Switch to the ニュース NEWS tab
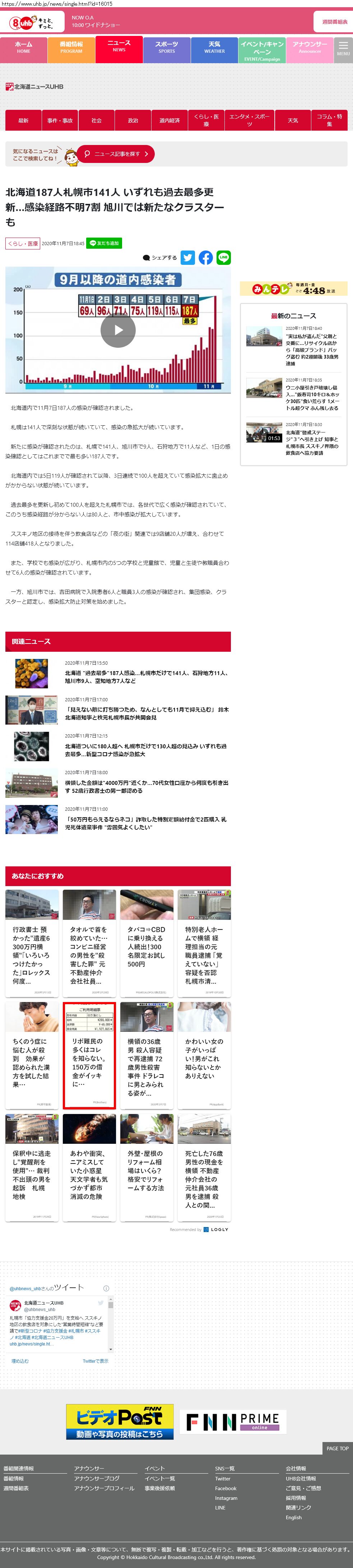 (x=119, y=46)
